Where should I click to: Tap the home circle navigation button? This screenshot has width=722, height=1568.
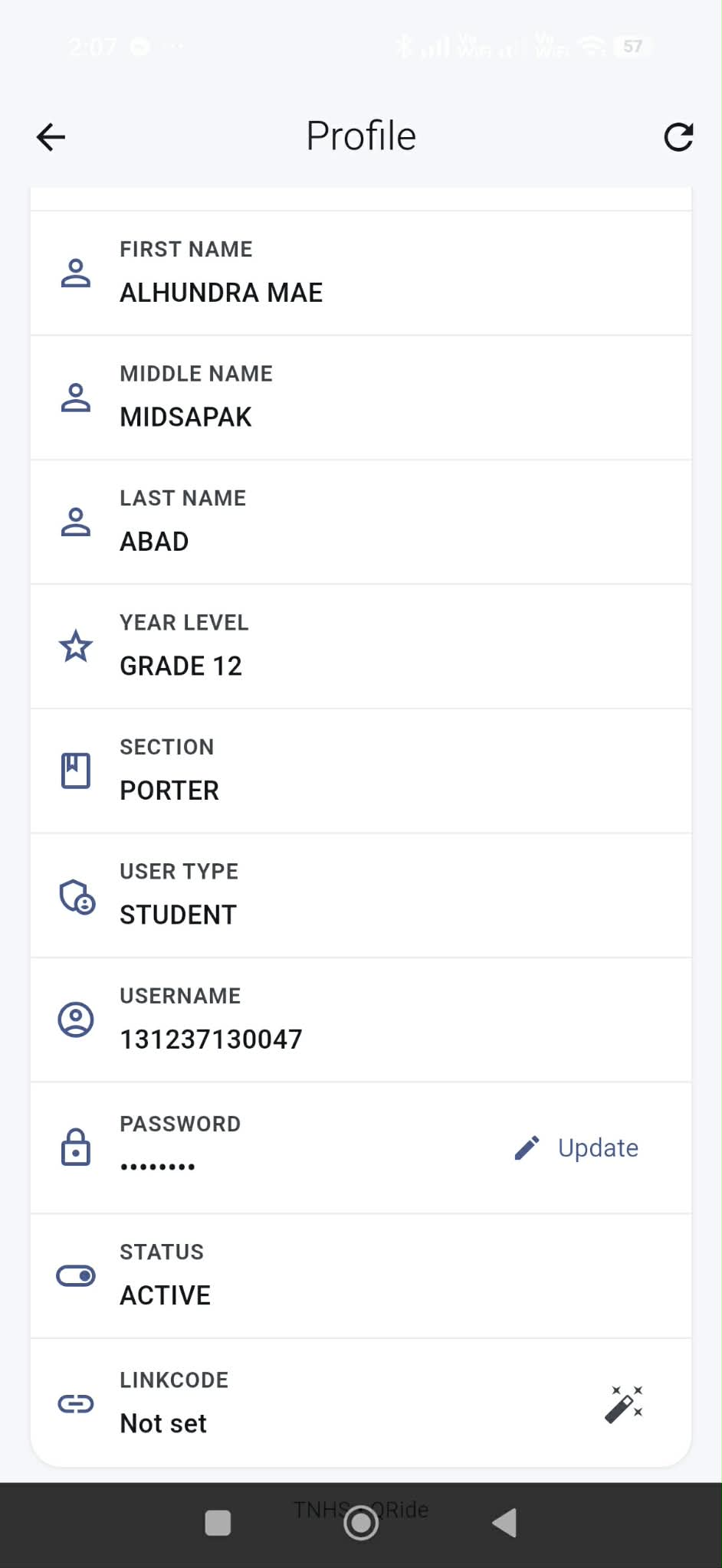(x=360, y=1523)
